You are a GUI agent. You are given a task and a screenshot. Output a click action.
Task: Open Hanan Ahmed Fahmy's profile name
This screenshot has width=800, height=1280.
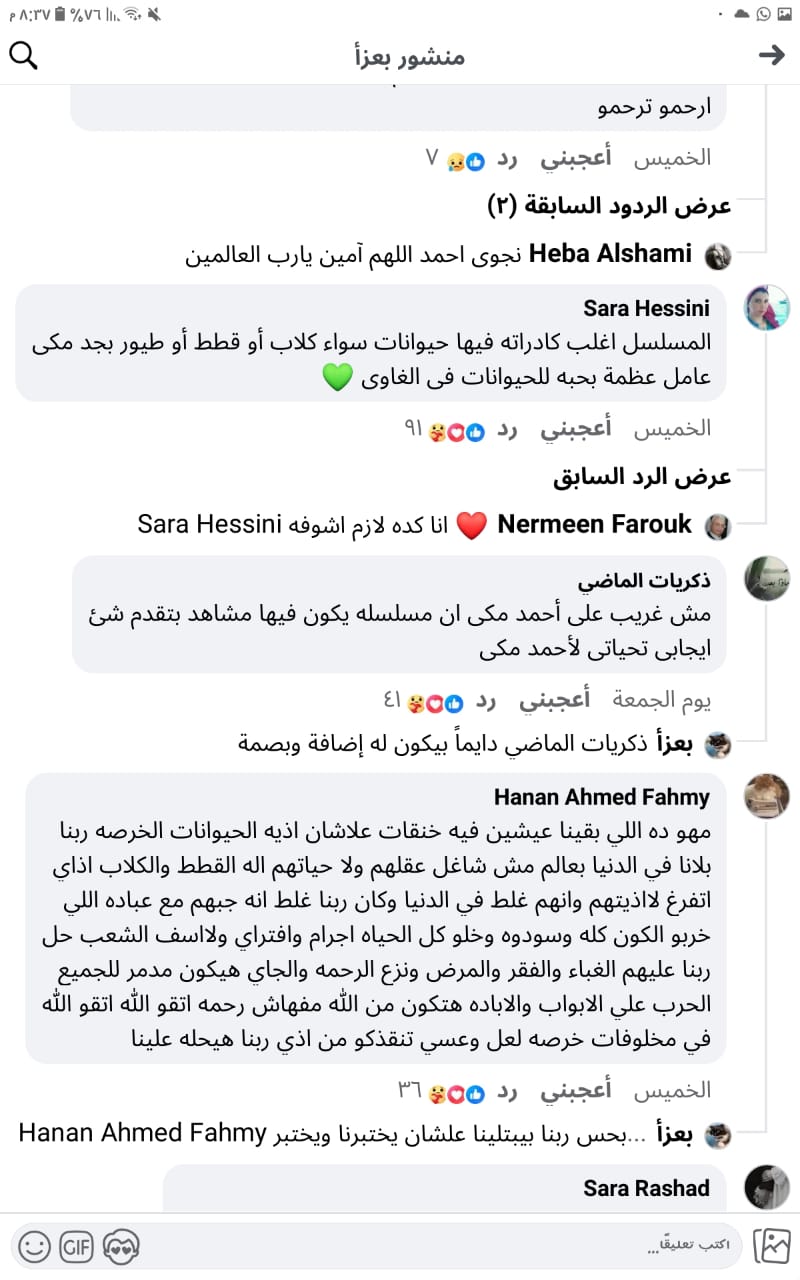point(602,797)
